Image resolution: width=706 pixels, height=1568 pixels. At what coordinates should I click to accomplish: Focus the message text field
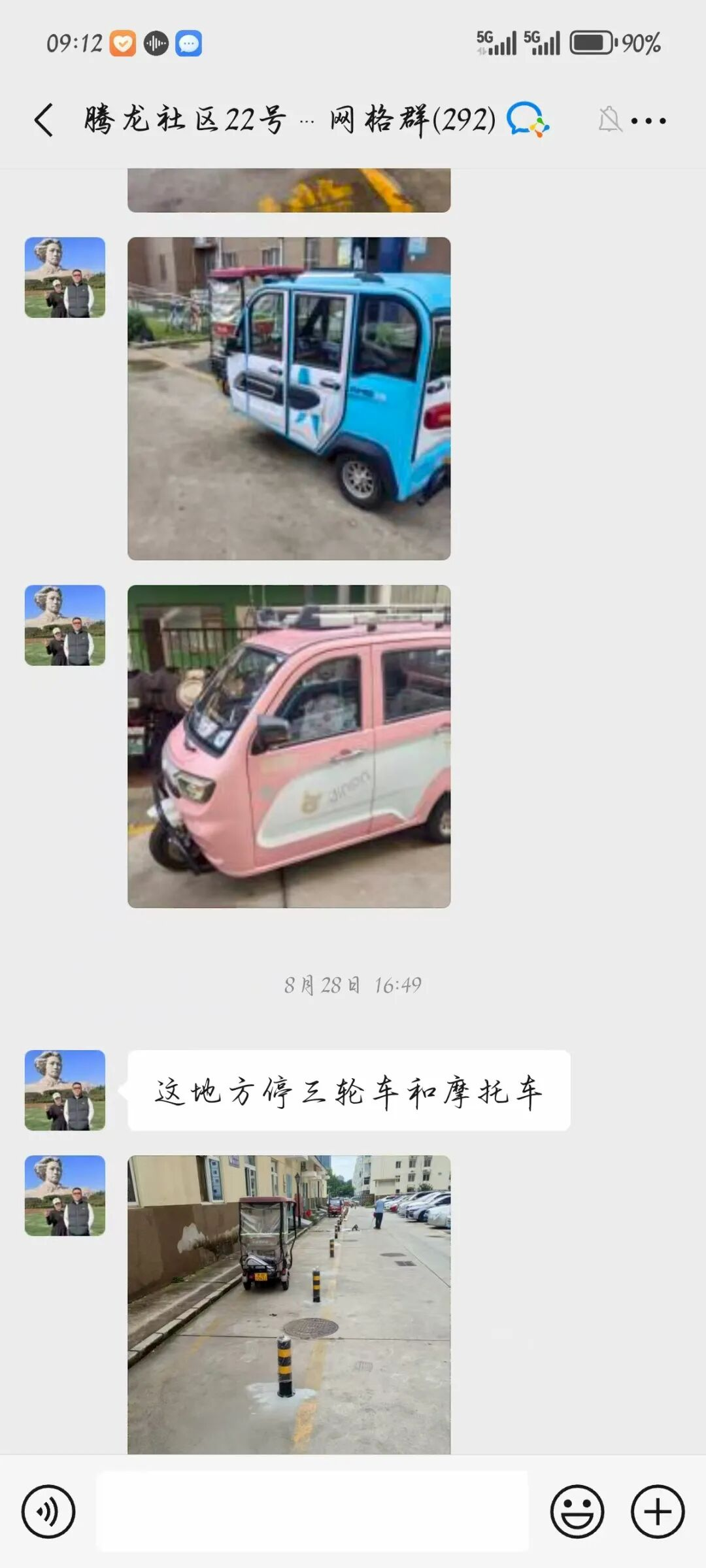(x=312, y=1512)
